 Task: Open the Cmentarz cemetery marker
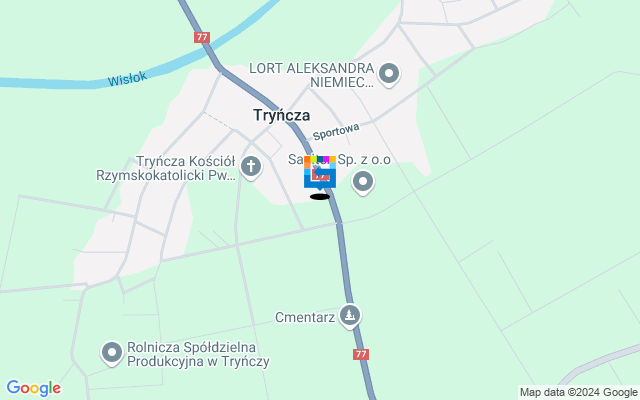click(349, 316)
